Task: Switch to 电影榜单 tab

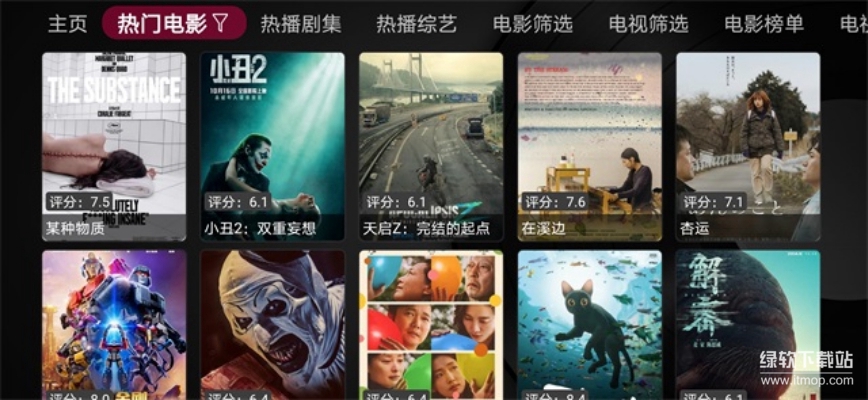Action: 763,23
